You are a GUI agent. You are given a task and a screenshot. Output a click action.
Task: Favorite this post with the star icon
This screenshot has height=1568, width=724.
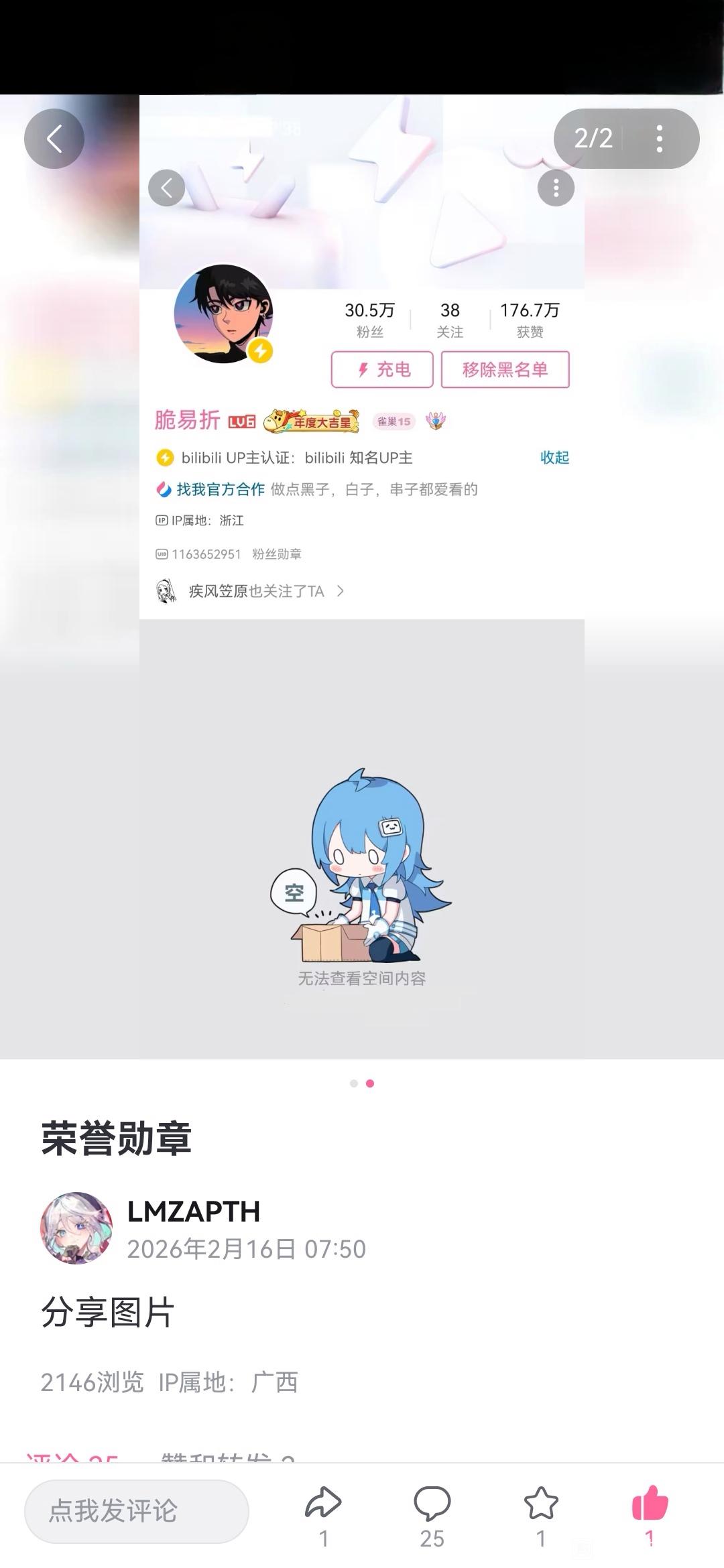pyautogui.click(x=540, y=1503)
